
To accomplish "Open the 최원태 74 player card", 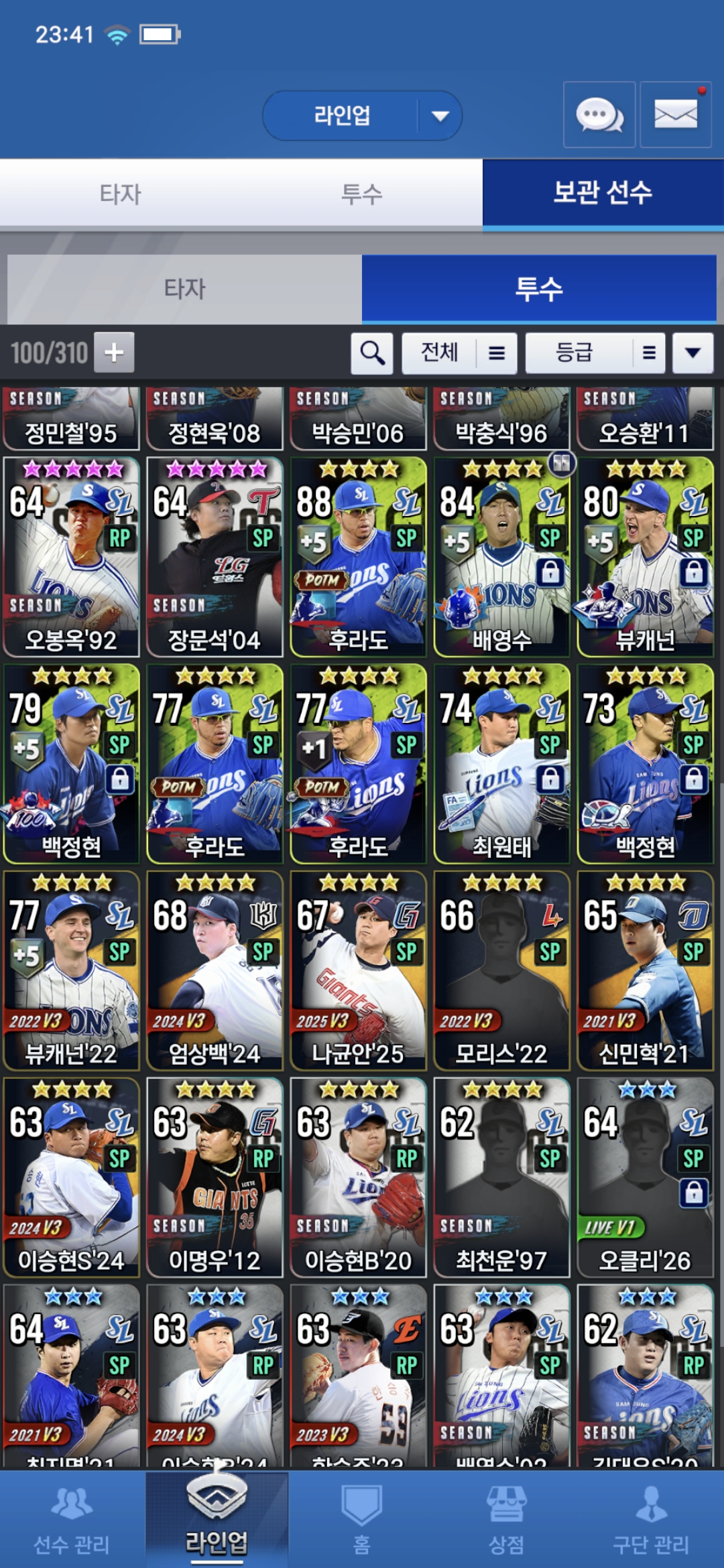I will coord(501,764).
